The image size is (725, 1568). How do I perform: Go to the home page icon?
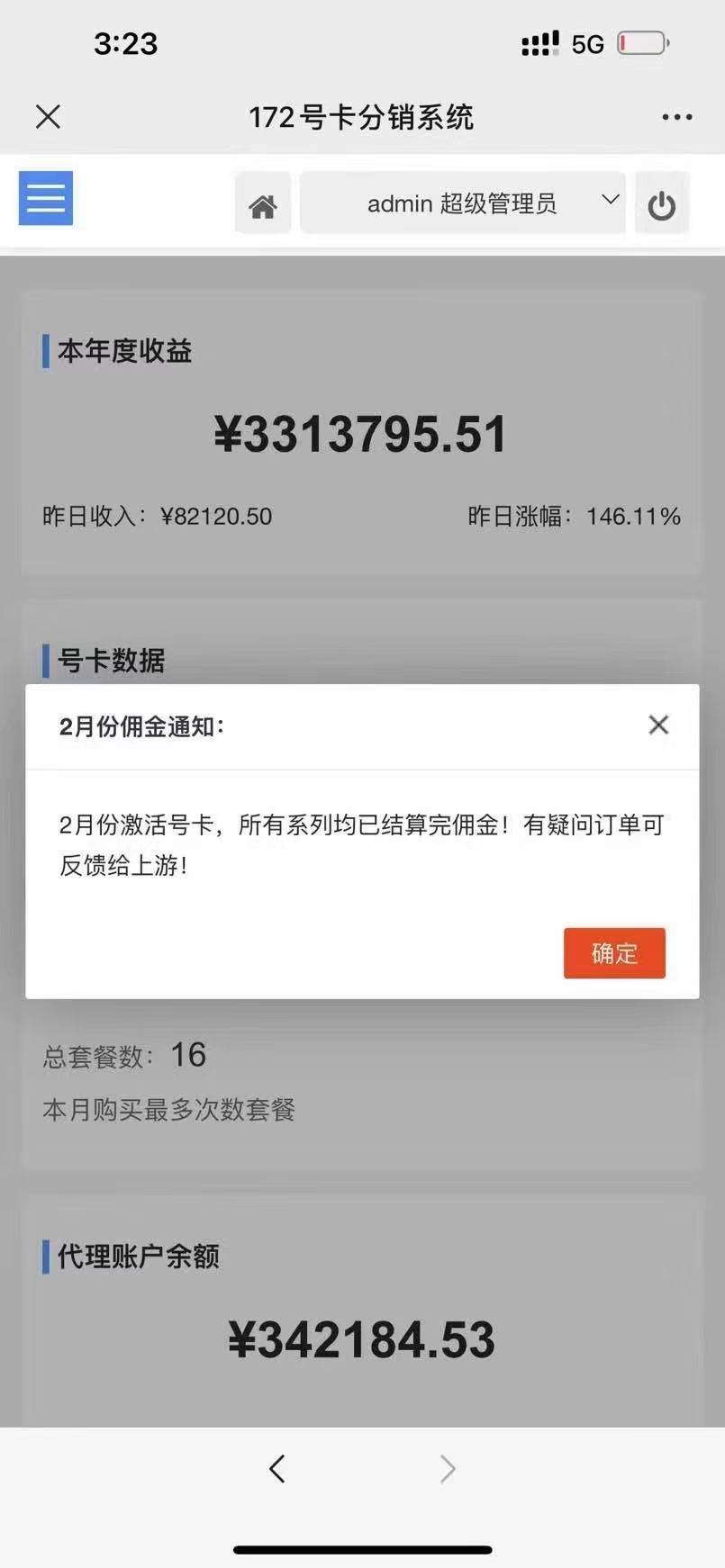click(263, 205)
